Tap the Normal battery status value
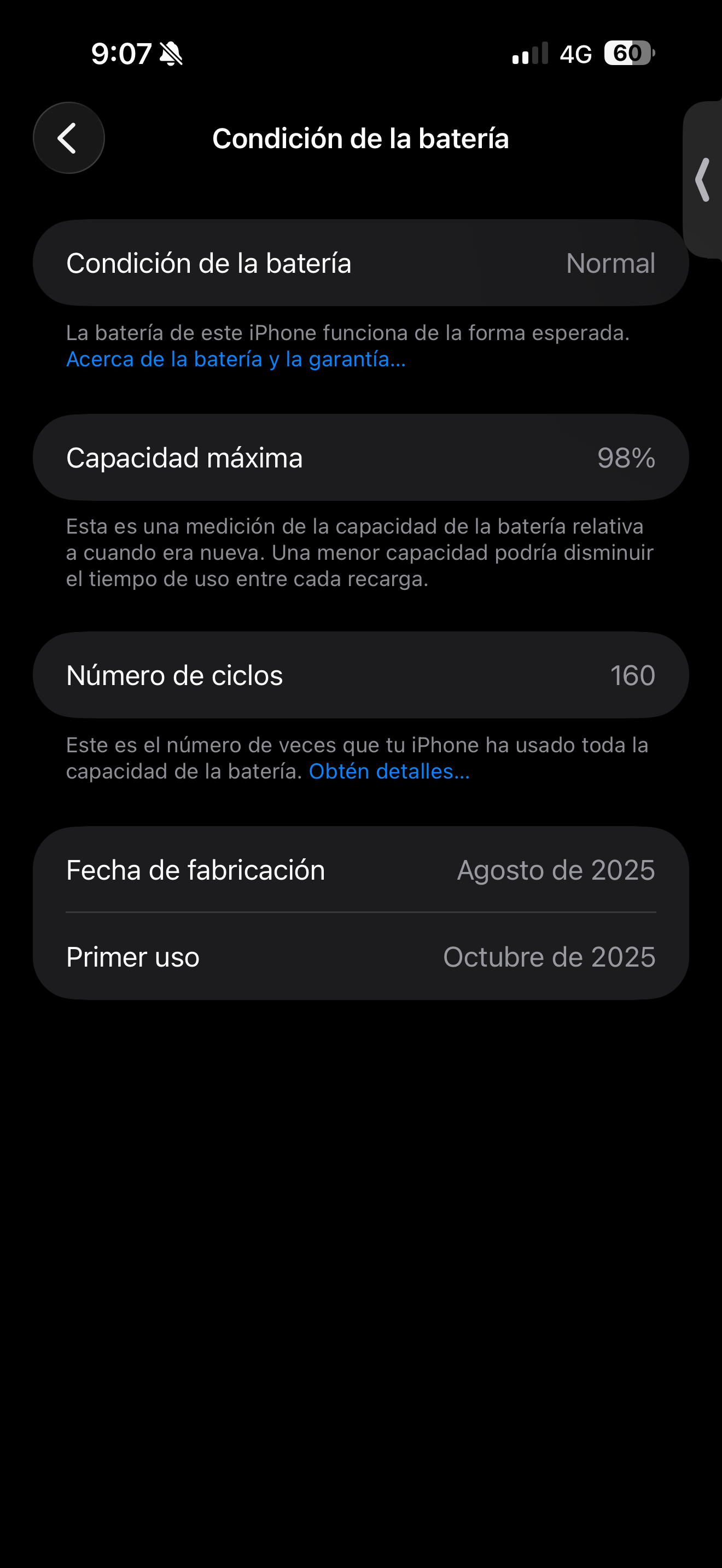 click(x=610, y=262)
